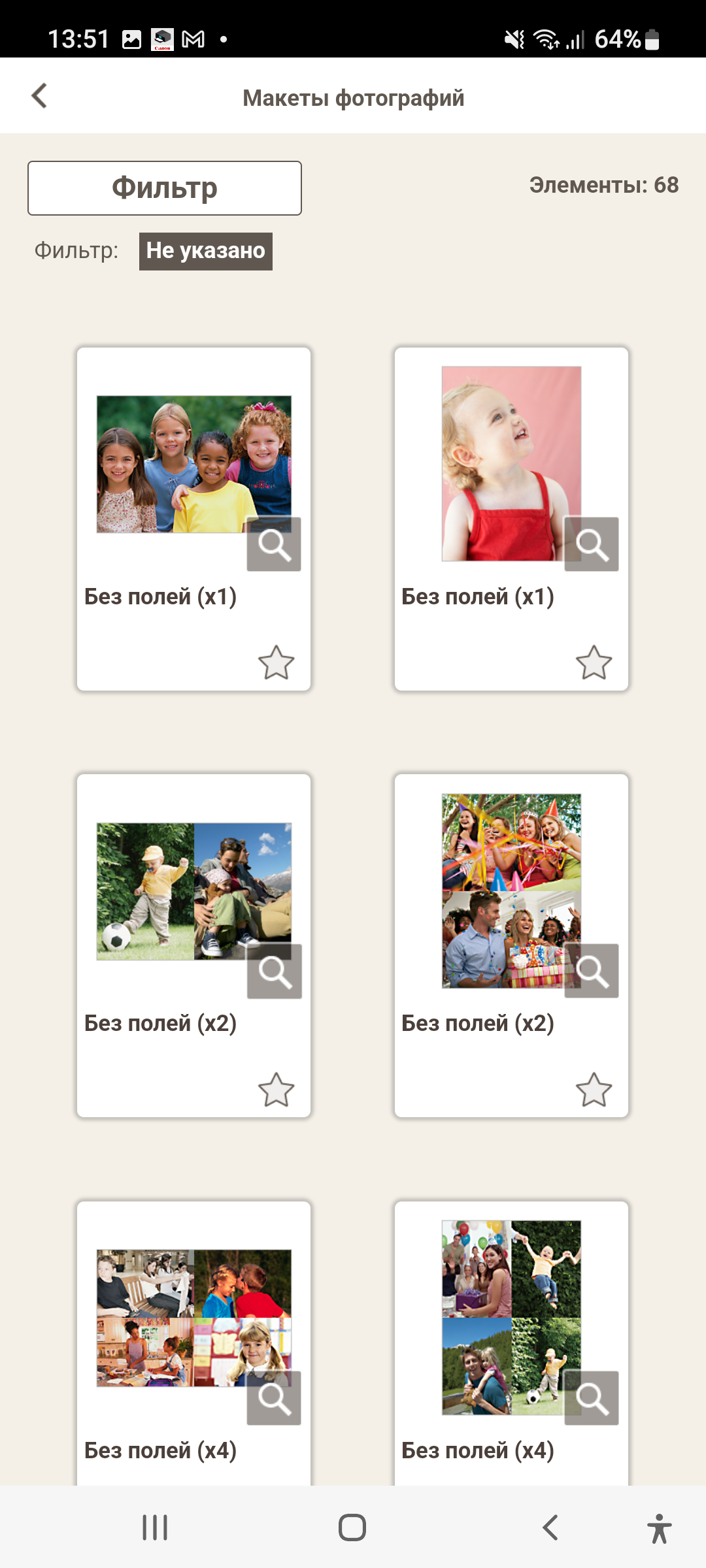Favorite the Без полей (x2) party photos layout

click(594, 1089)
